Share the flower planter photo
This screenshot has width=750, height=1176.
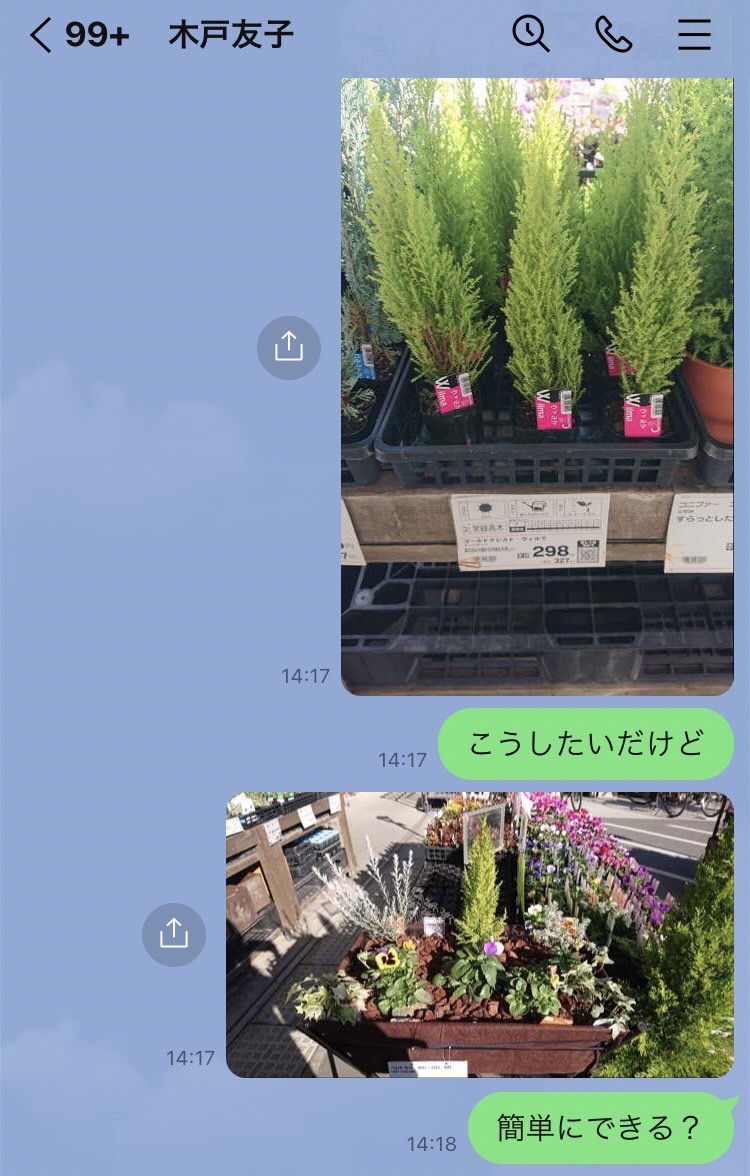point(174,934)
